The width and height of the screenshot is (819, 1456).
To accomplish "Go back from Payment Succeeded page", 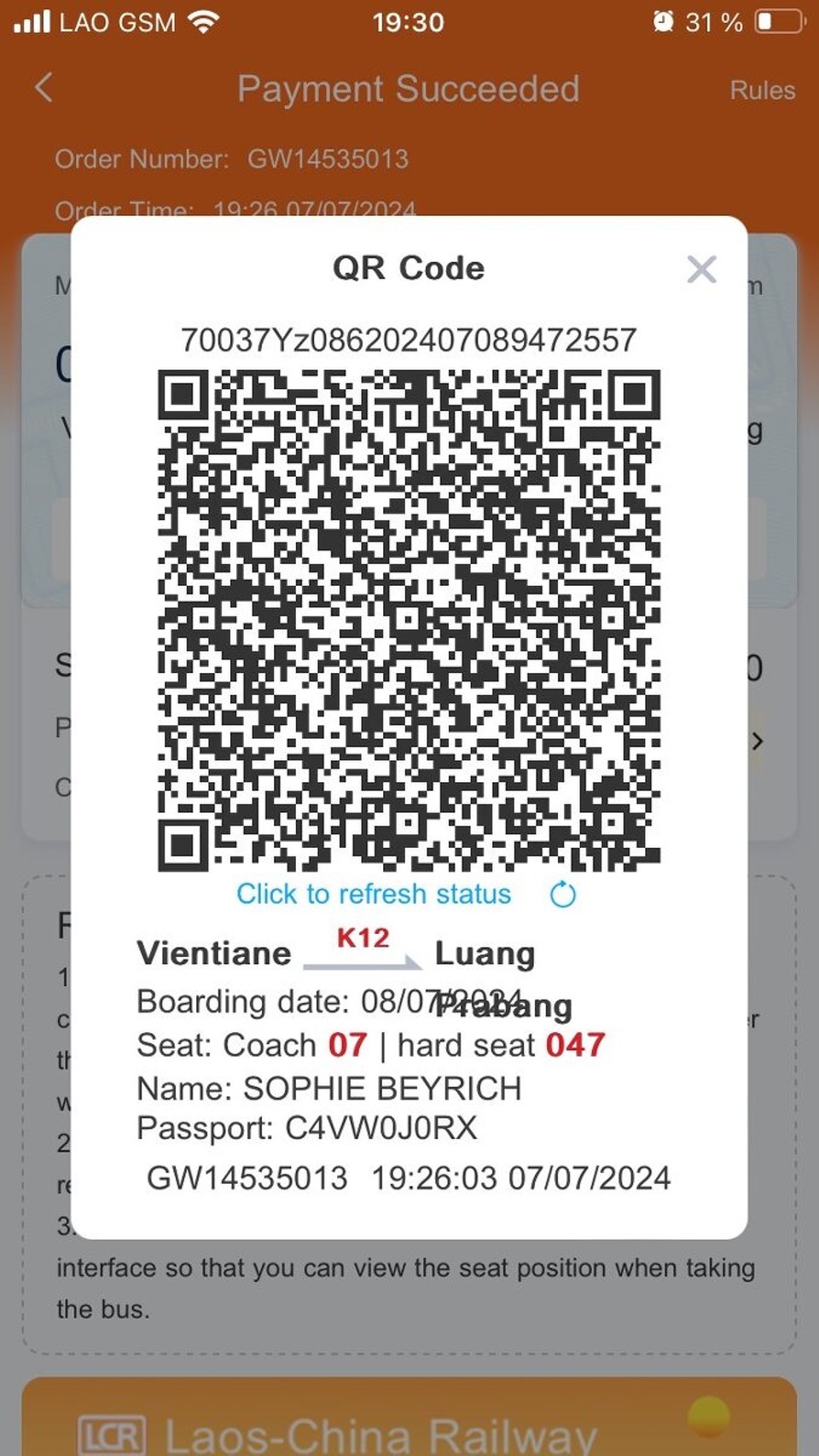I will point(44,88).
